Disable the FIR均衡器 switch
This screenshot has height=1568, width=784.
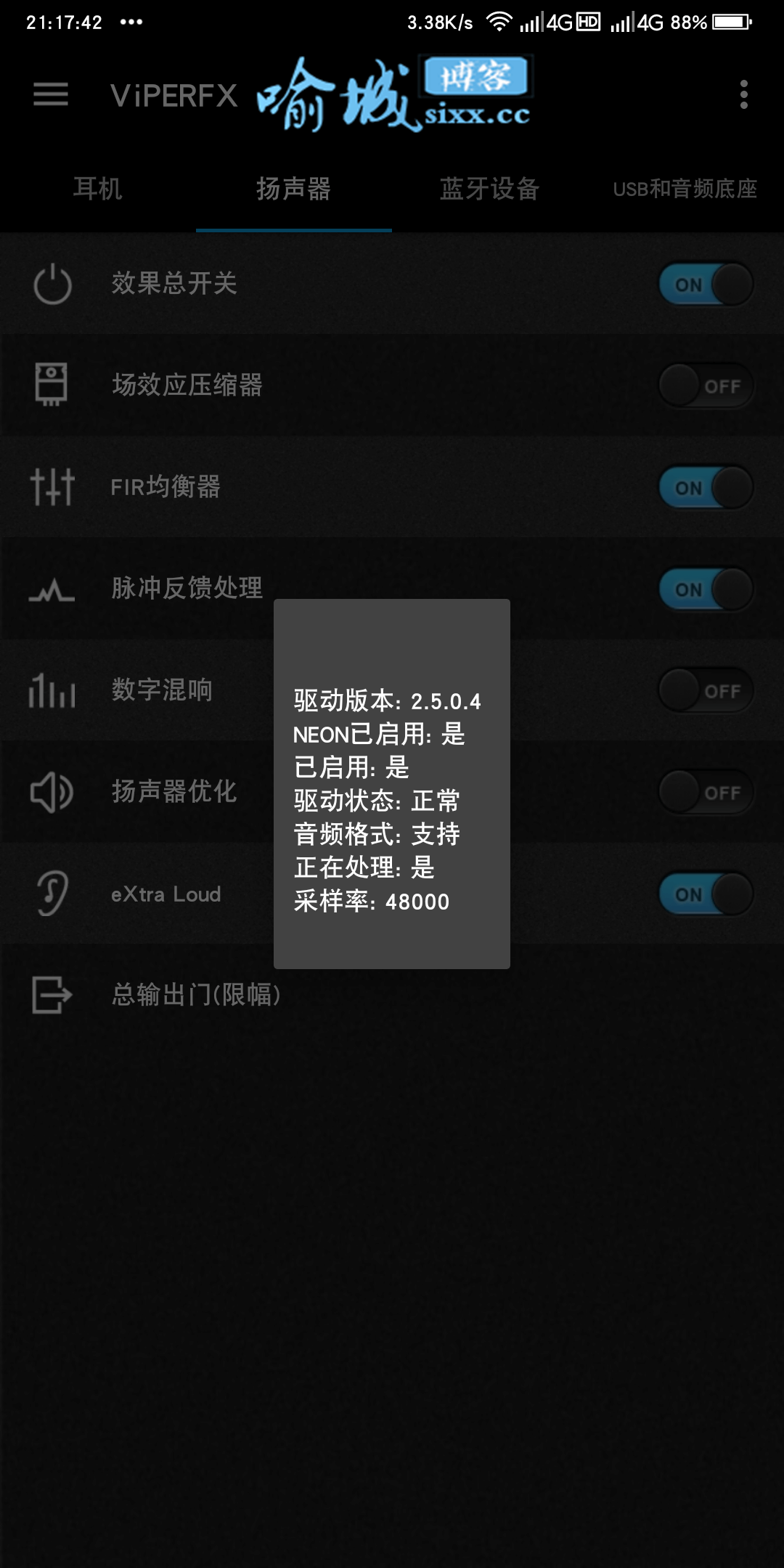(x=706, y=487)
